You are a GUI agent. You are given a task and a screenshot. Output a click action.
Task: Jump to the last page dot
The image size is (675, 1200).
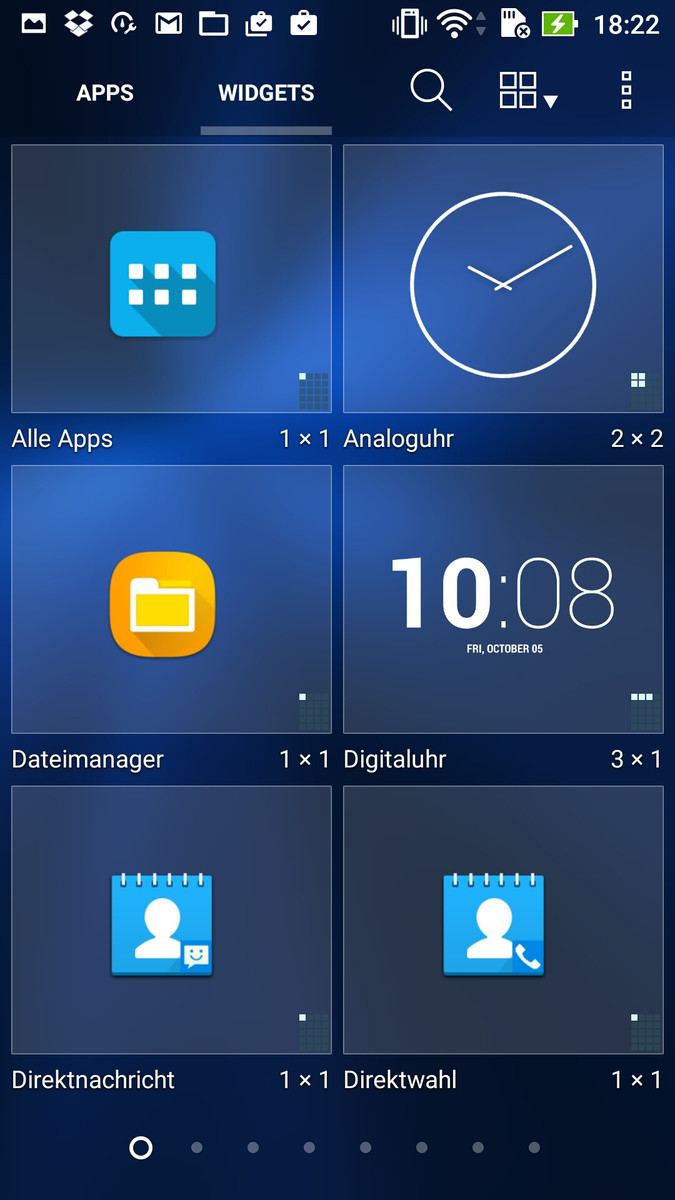point(534,1148)
